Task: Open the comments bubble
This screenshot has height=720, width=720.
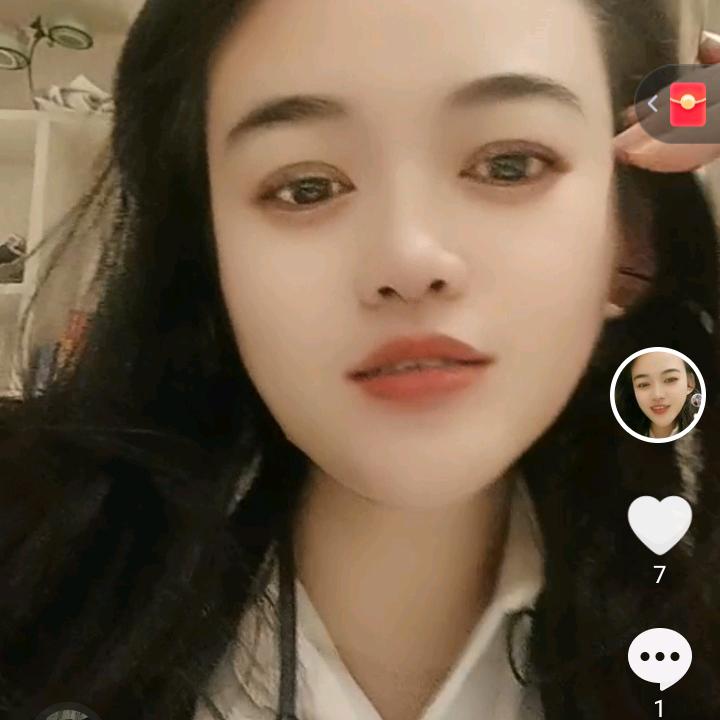Action: tap(659, 657)
